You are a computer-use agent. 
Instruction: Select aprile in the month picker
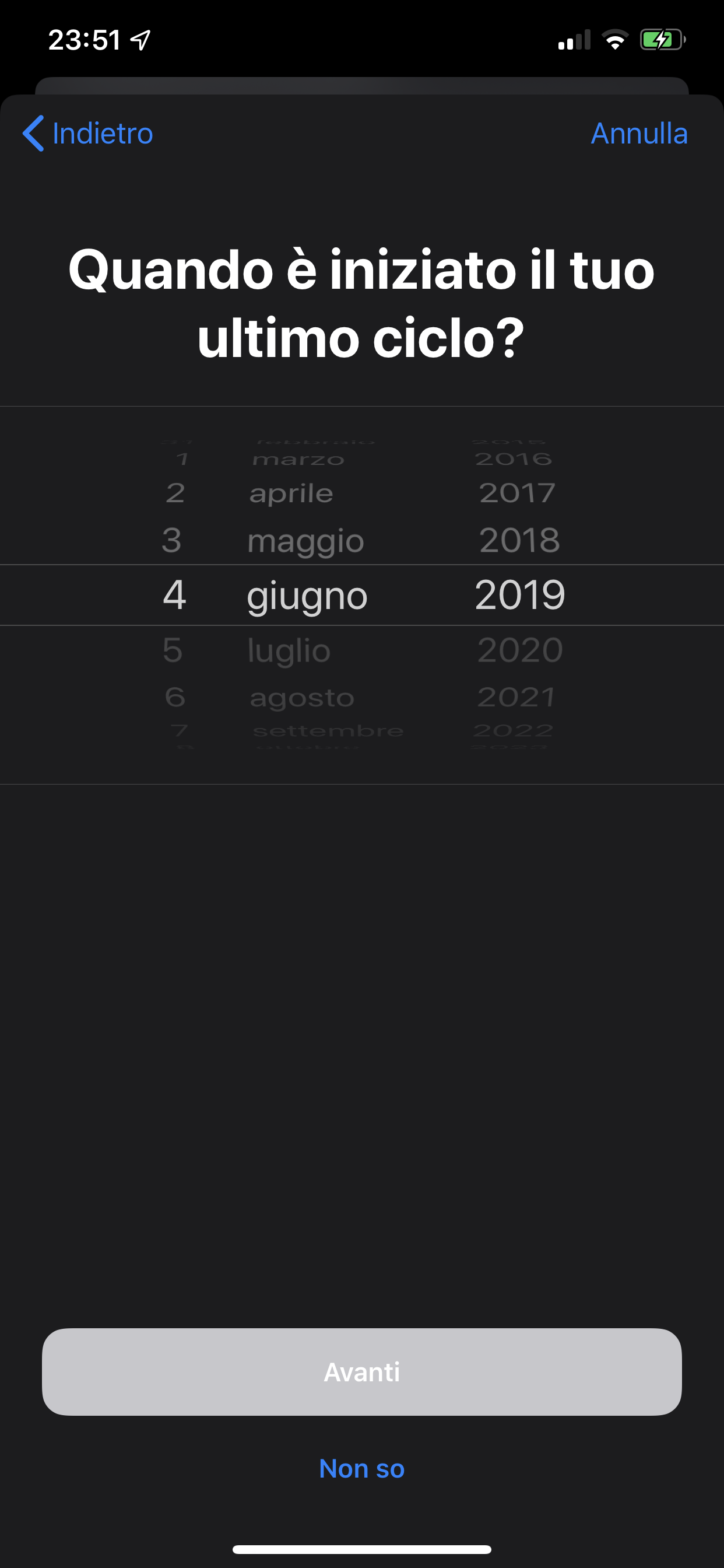291,493
